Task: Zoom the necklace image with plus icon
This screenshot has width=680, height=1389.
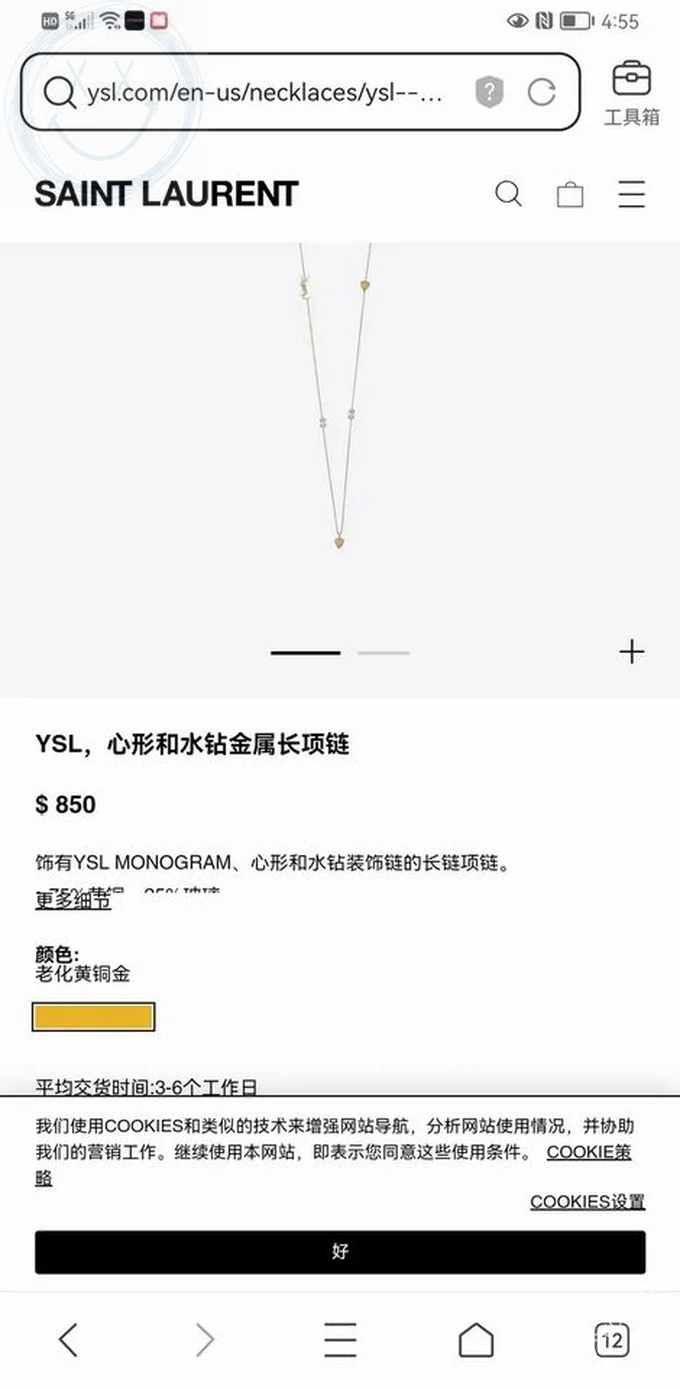Action: click(631, 652)
